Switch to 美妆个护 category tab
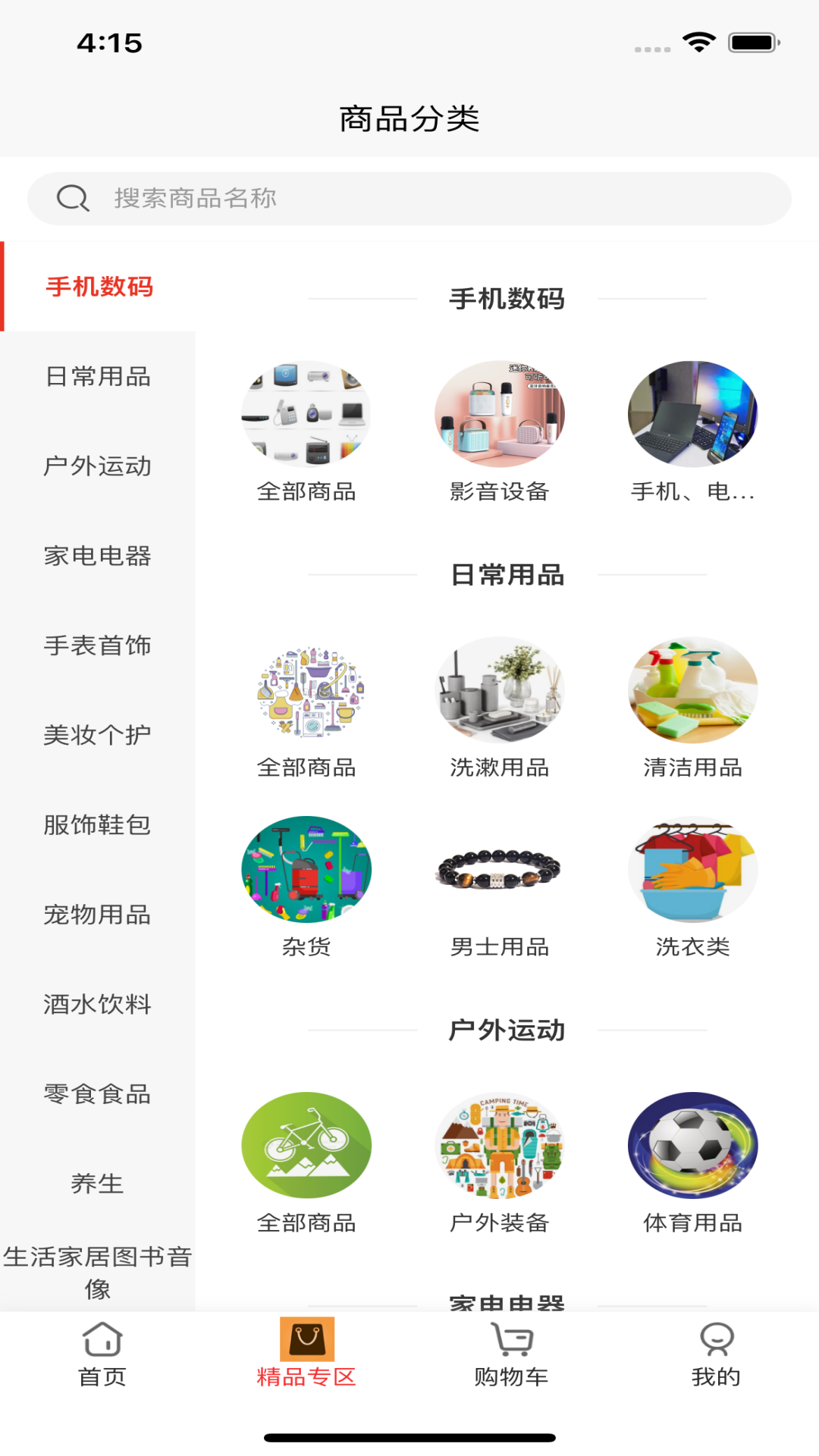Image resolution: width=819 pixels, height=1456 pixels. point(99,735)
